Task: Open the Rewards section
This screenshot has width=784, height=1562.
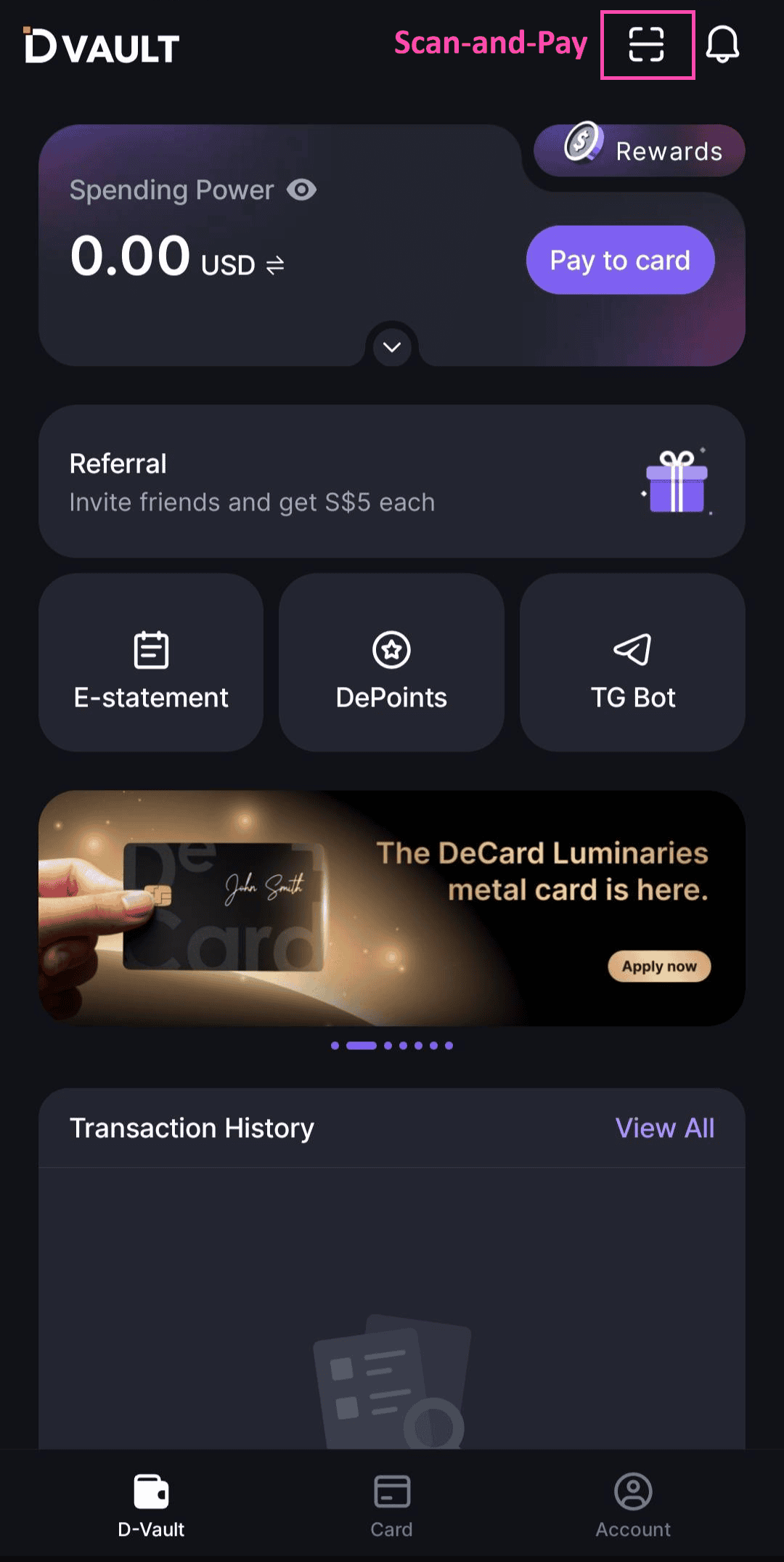Action: coord(640,150)
